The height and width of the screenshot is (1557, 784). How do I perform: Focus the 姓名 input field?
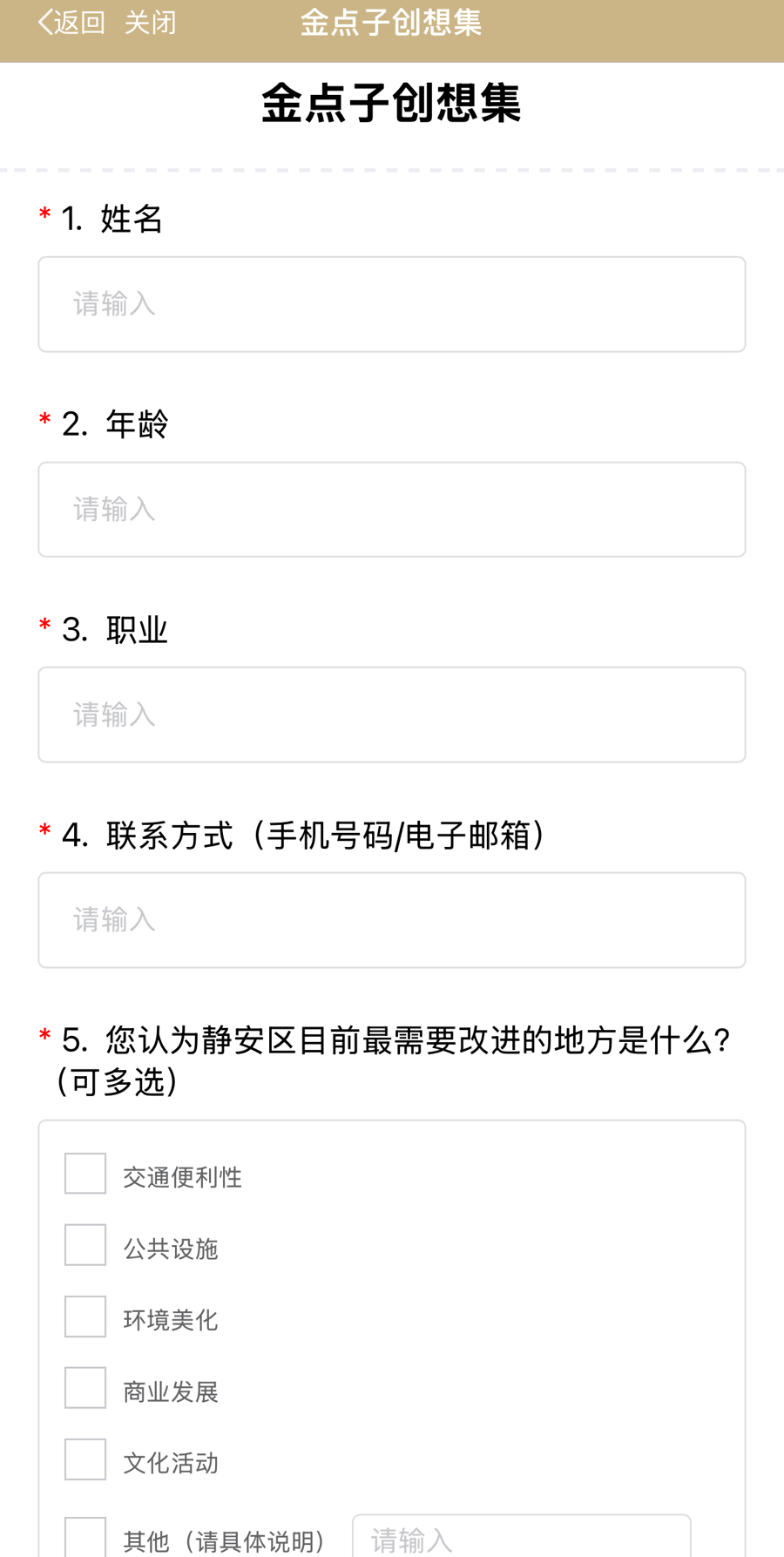[392, 304]
